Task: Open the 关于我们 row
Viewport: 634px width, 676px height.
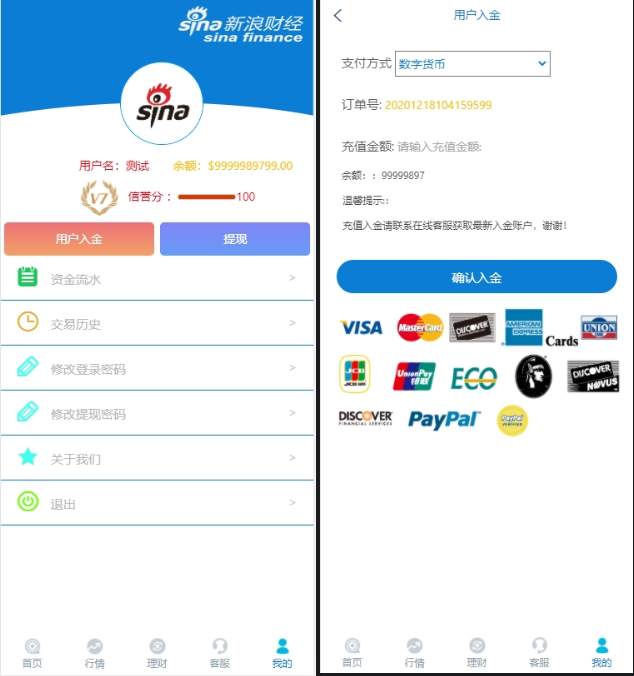Action: click(x=157, y=459)
